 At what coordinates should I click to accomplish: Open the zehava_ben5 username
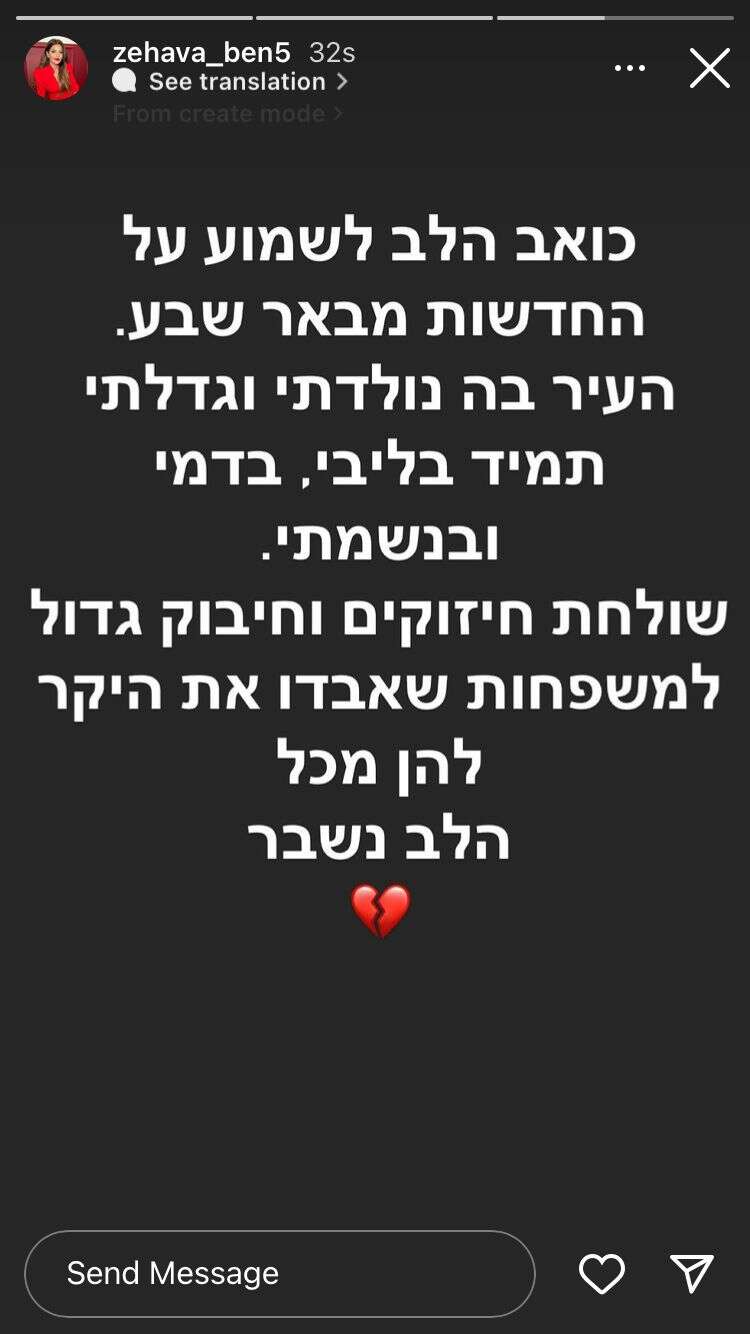pyautogui.click(x=201, y=52)
